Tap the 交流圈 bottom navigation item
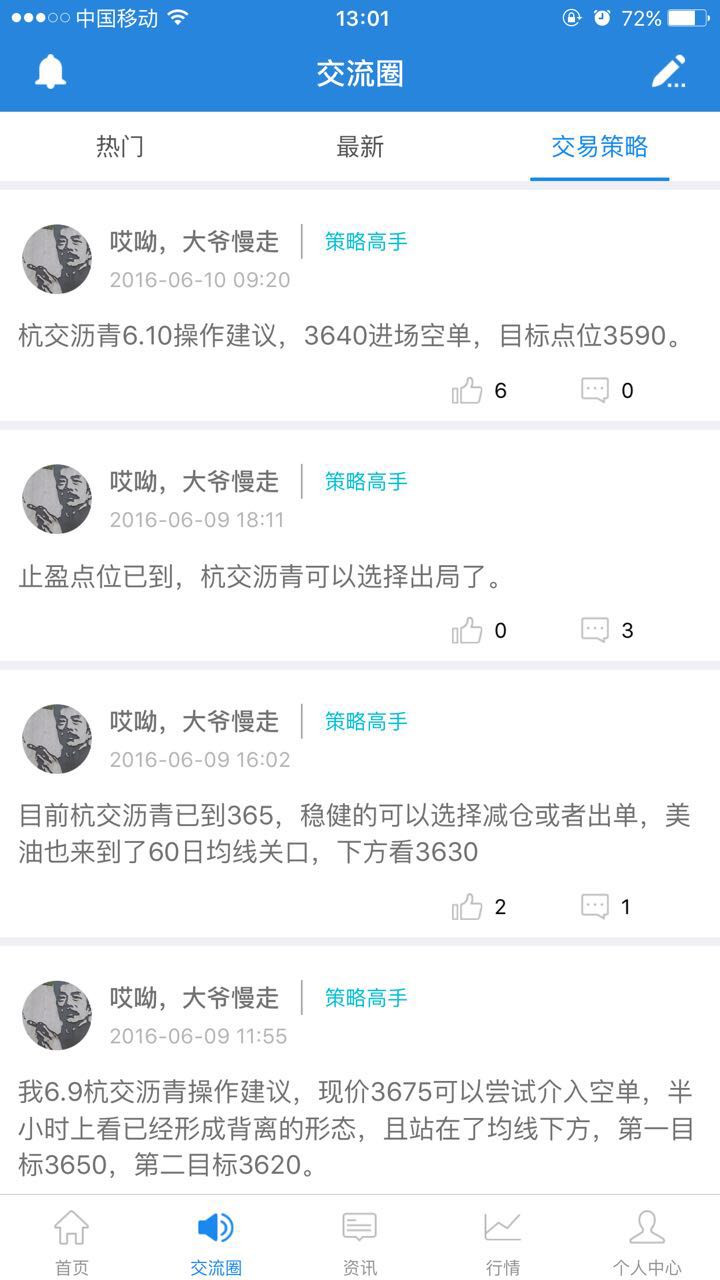Screen dimensions: 720x1280 [x=216, y=1242]
